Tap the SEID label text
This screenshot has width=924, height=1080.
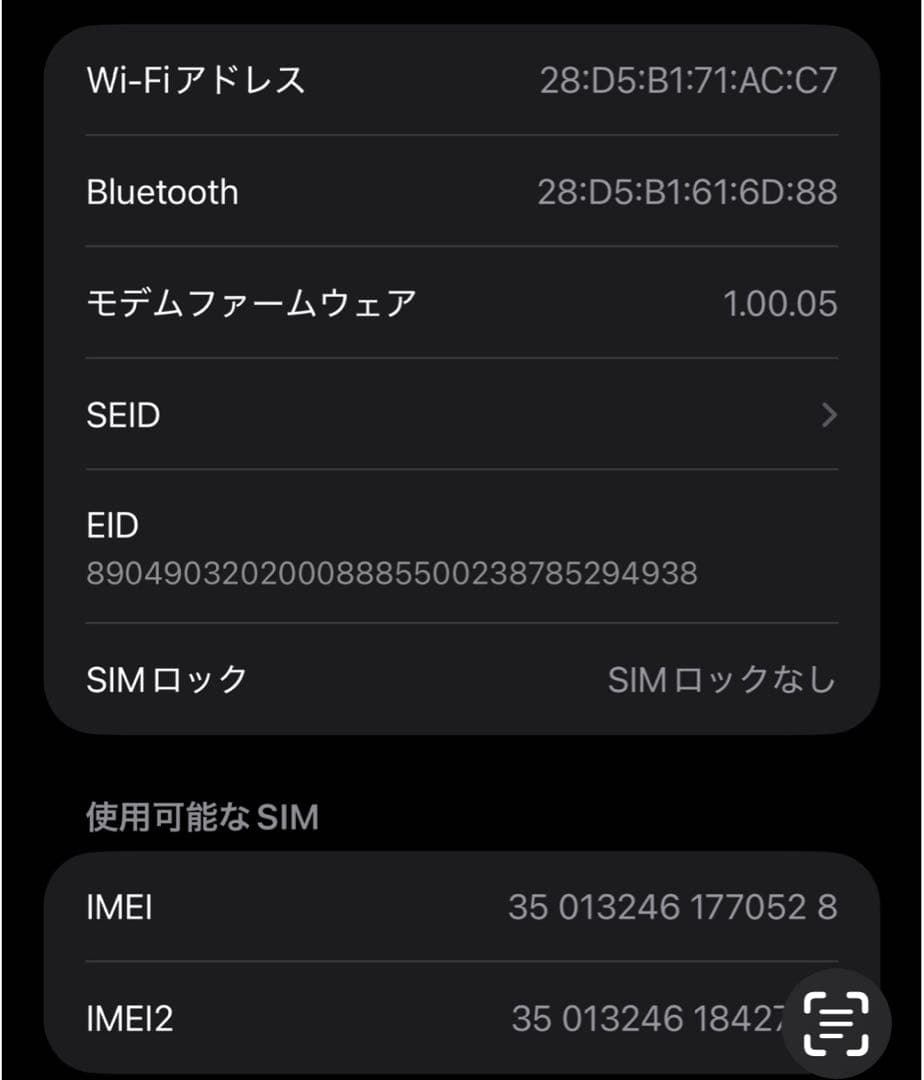pyautogui.click(x=122, y=414)
